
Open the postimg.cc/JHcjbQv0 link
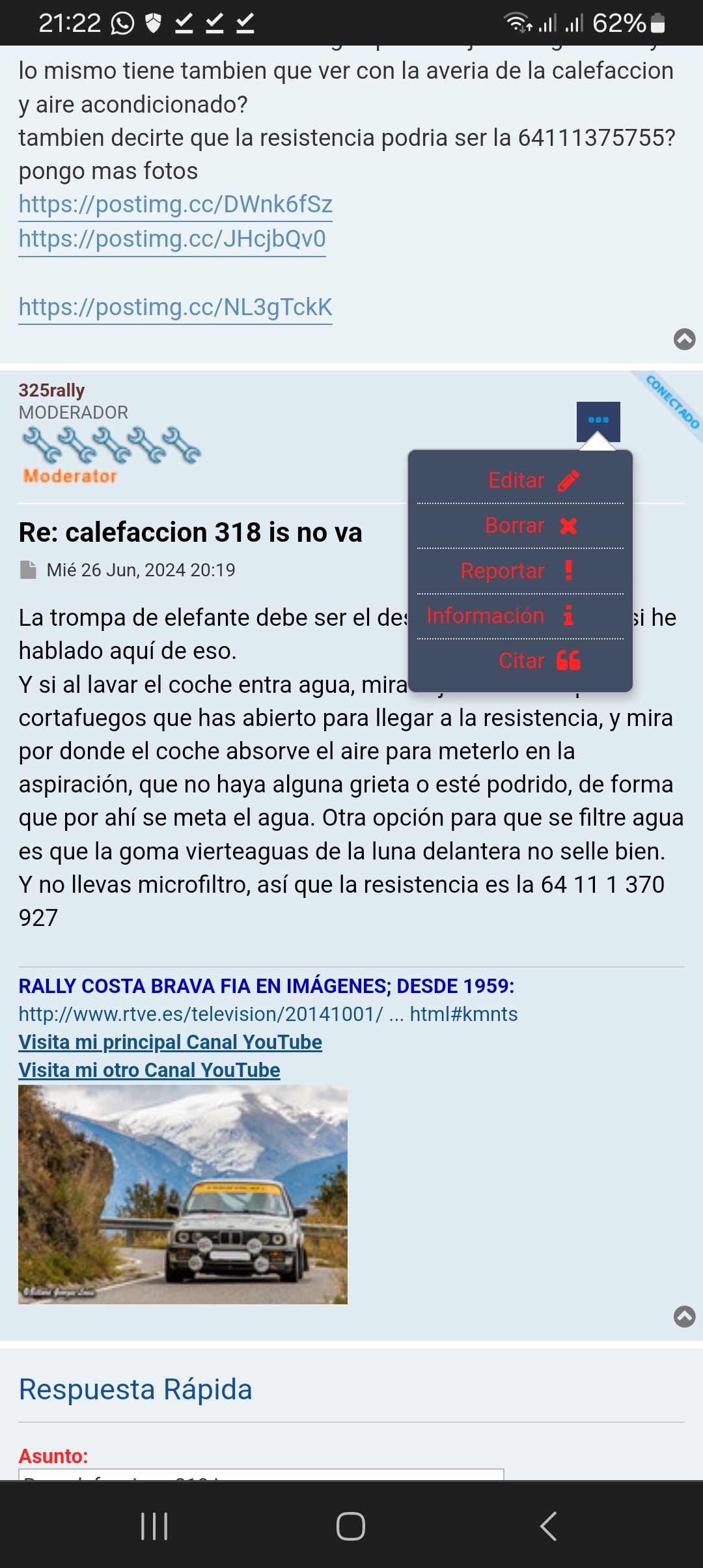[x=172, y=239]
